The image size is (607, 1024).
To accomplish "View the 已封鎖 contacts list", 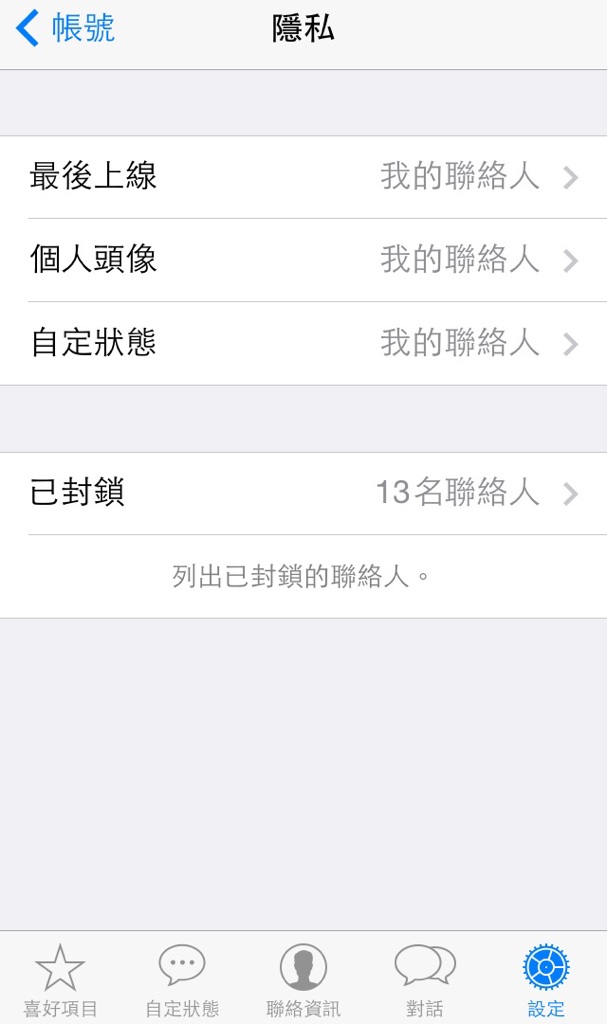I will [x=303, y=494].
